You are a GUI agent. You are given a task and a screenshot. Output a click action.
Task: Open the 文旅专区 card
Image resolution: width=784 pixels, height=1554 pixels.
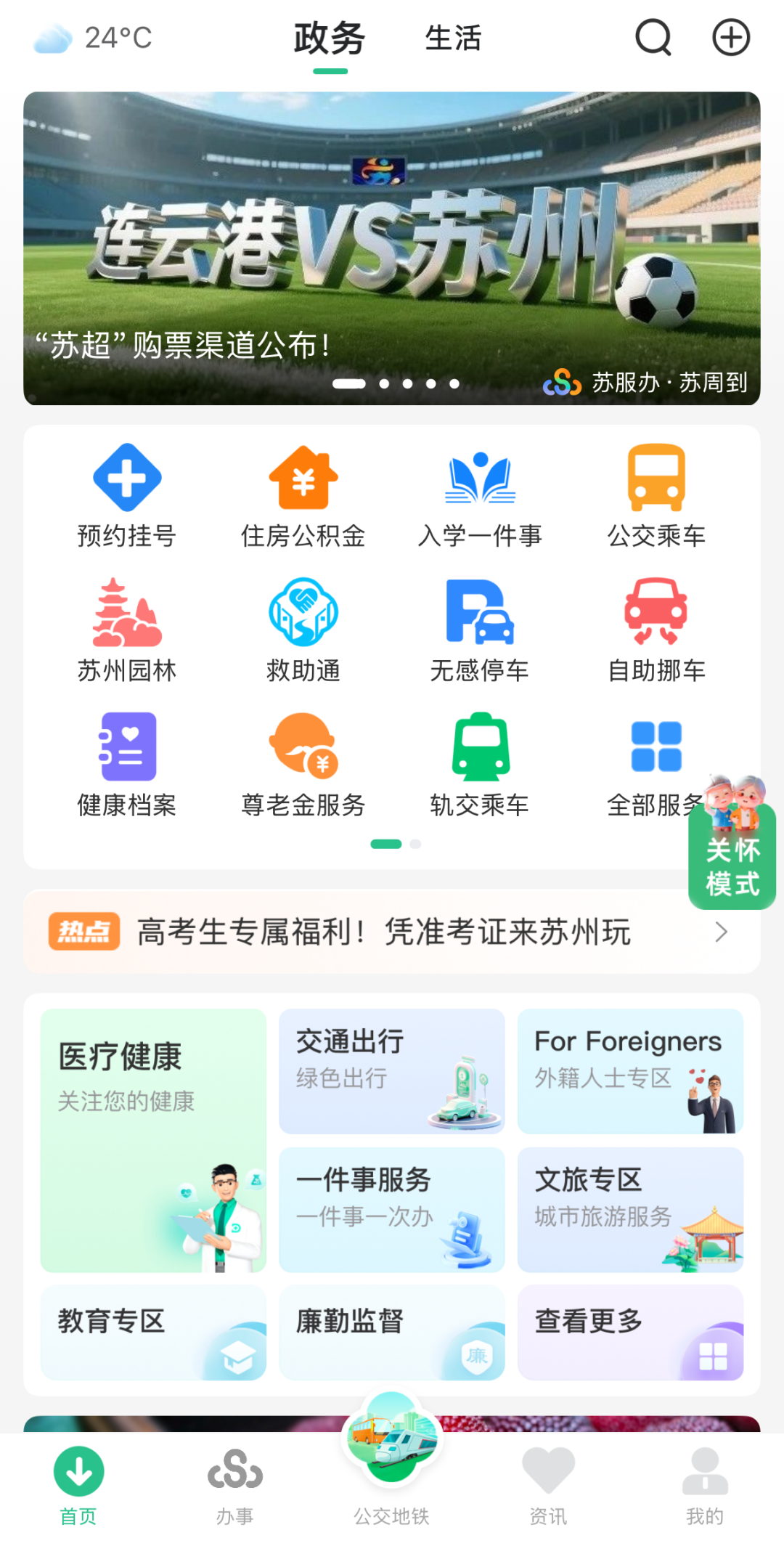(x=630, y=1209)
